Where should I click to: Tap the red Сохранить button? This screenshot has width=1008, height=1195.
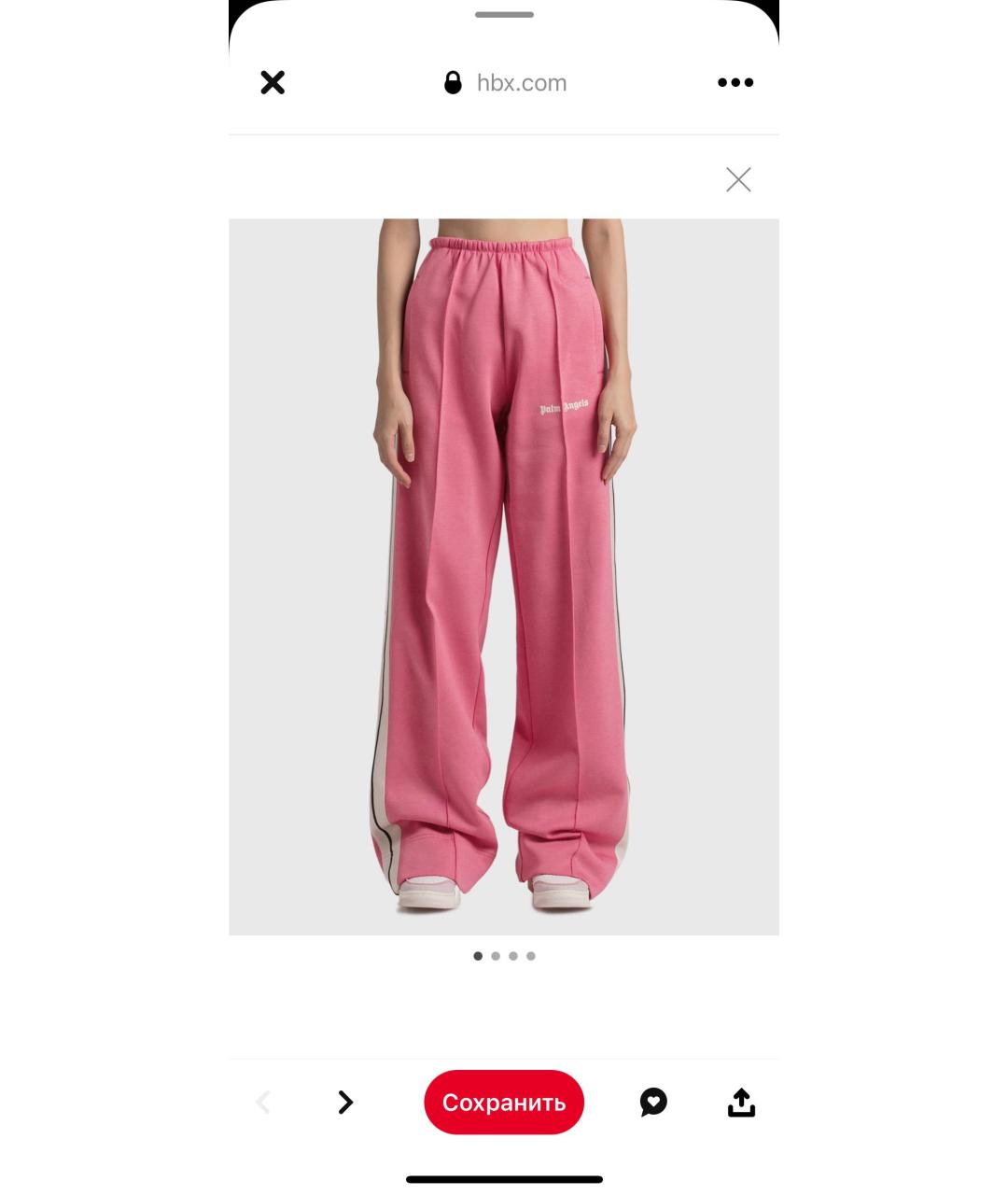504,1103
